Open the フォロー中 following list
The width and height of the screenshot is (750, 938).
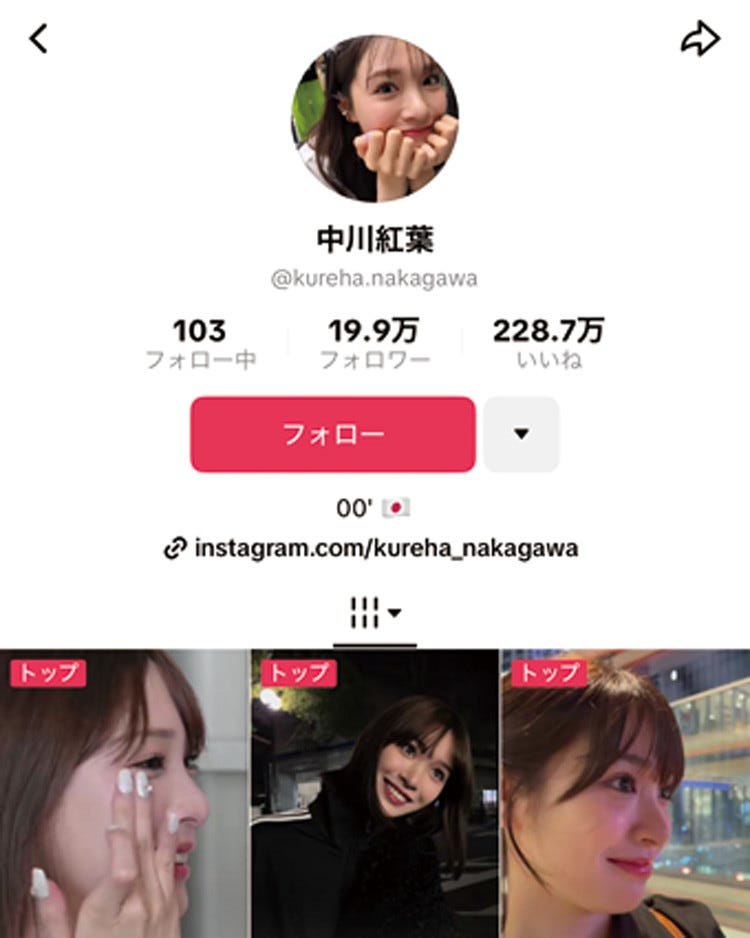pyautogui.click(x=200, y=344)
